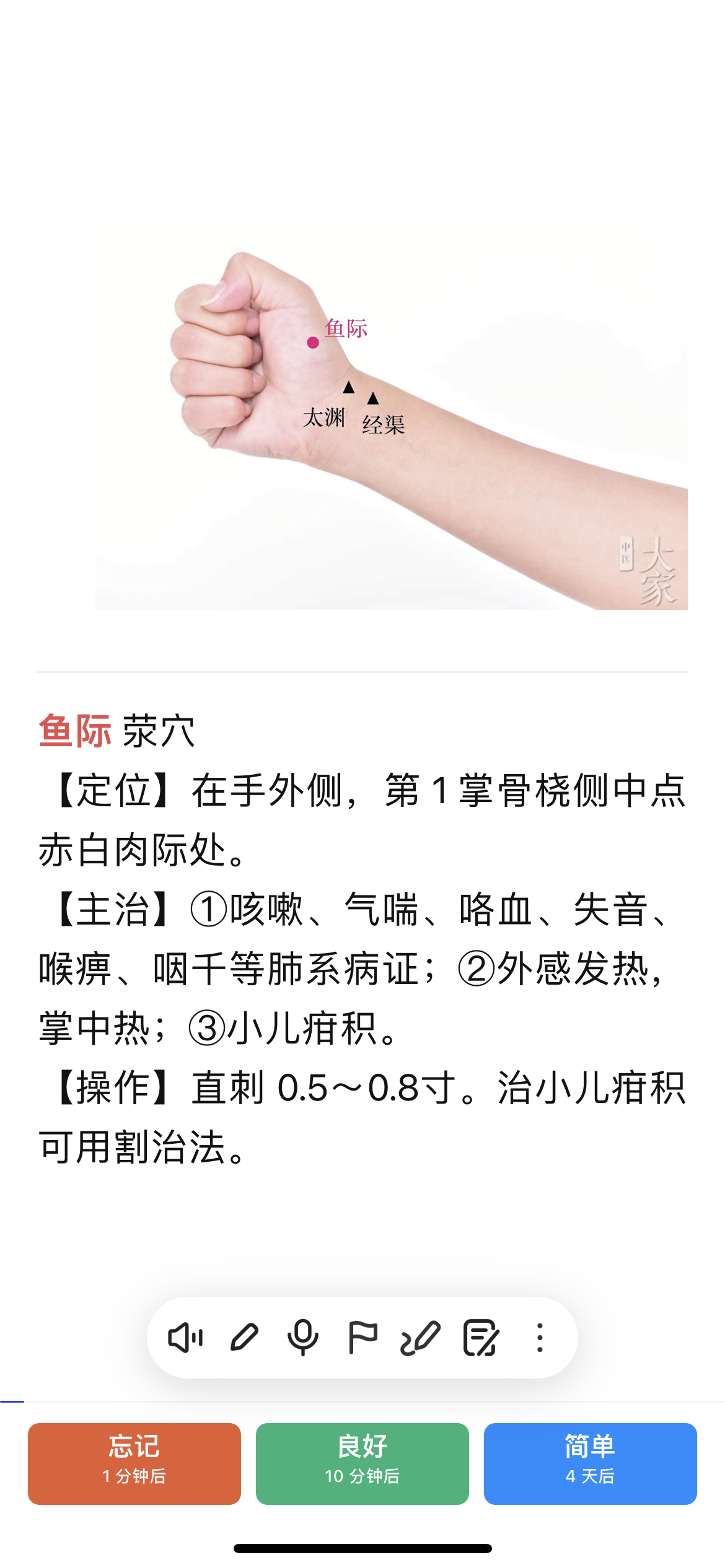Open the card note editor icon
725x1568 pixels.
click(480, 1338)
